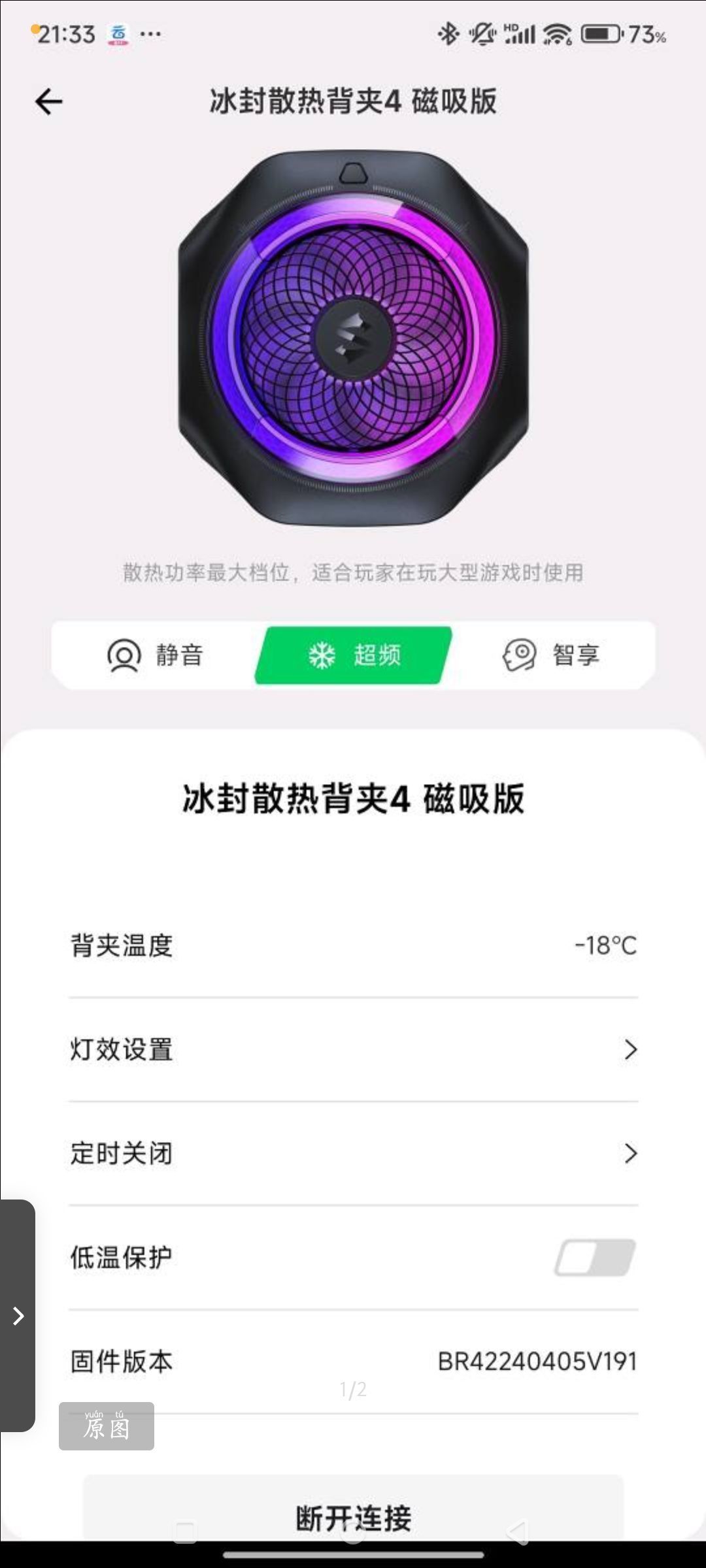Open the 灯效设置 row
Image resolution: width=706 pixels, height=1568 pixels.
point(353,1049)
